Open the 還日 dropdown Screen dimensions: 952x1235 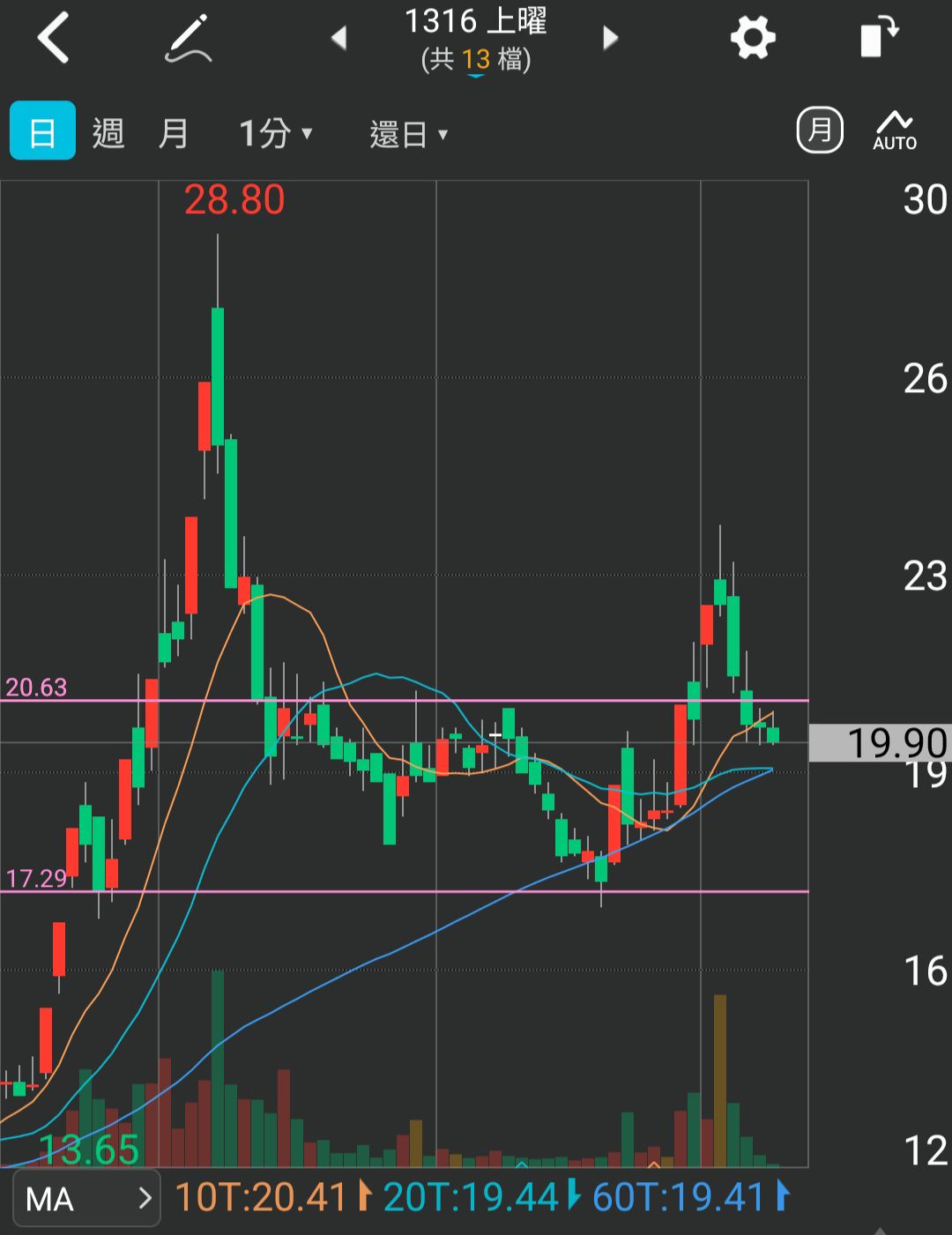(409, 134)
